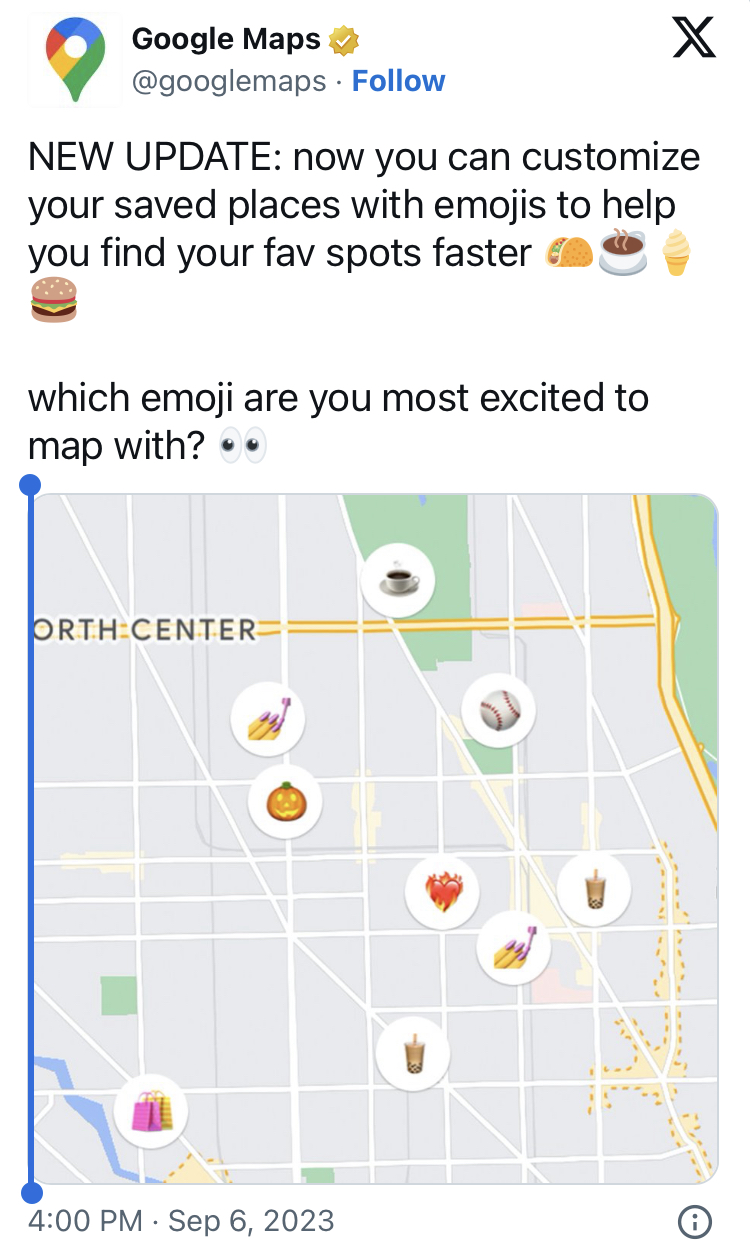
Task: Follow the Google Maps account
Action: point(398,81)
